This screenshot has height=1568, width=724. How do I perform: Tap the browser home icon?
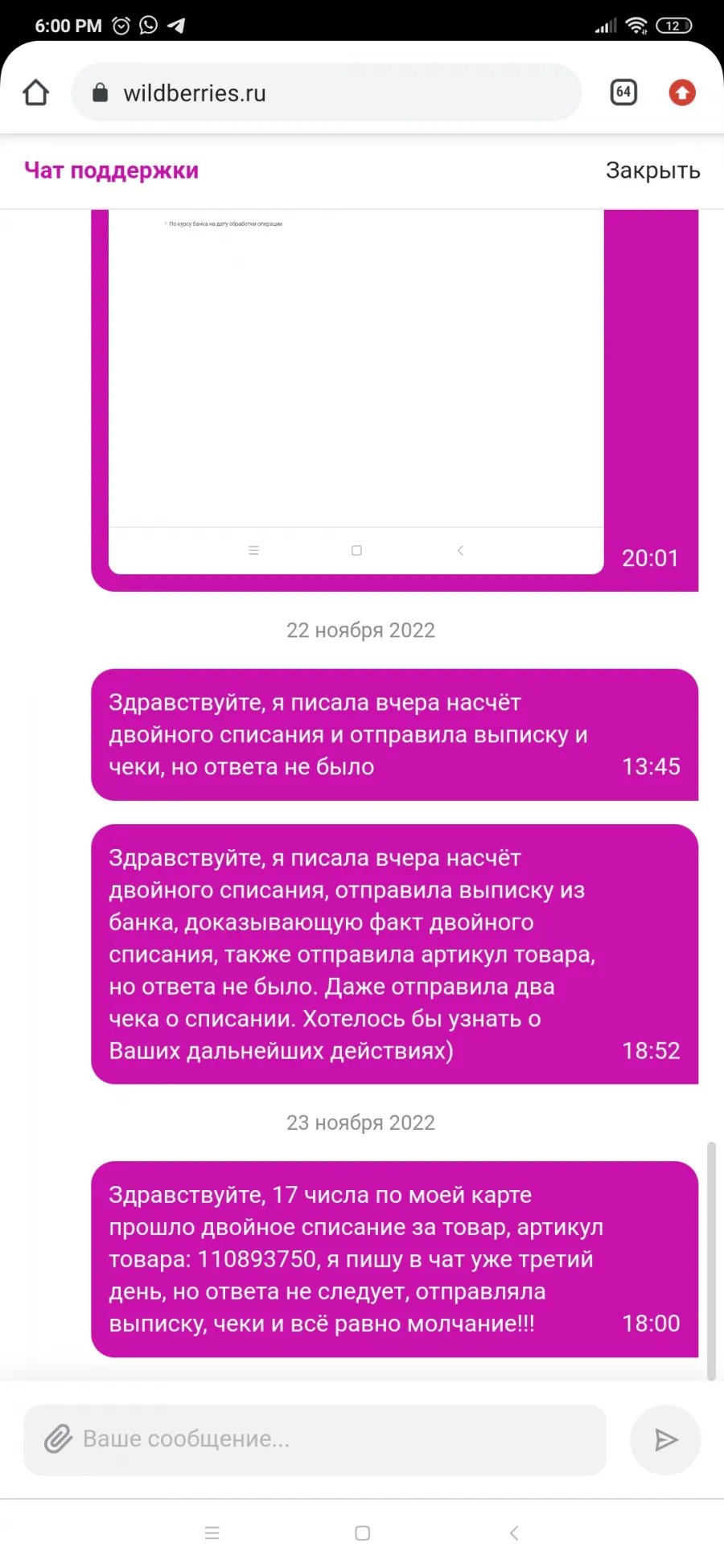coord(35,92)
